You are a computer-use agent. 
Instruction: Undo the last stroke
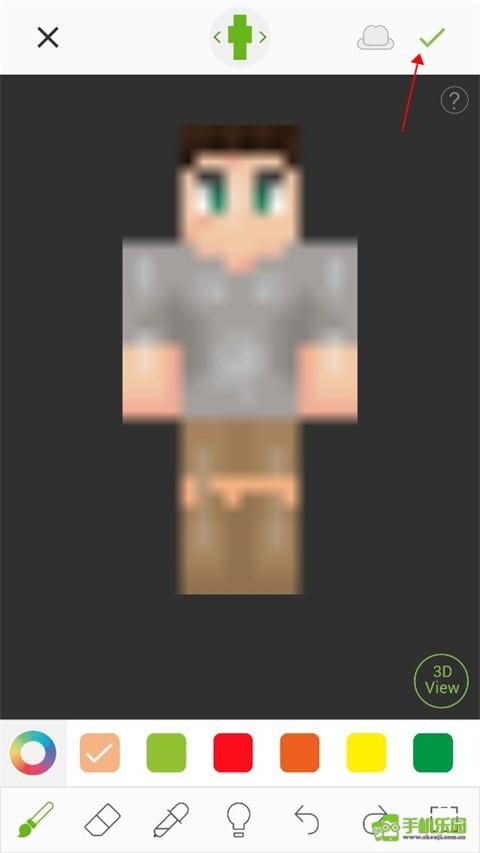point(307,819)
